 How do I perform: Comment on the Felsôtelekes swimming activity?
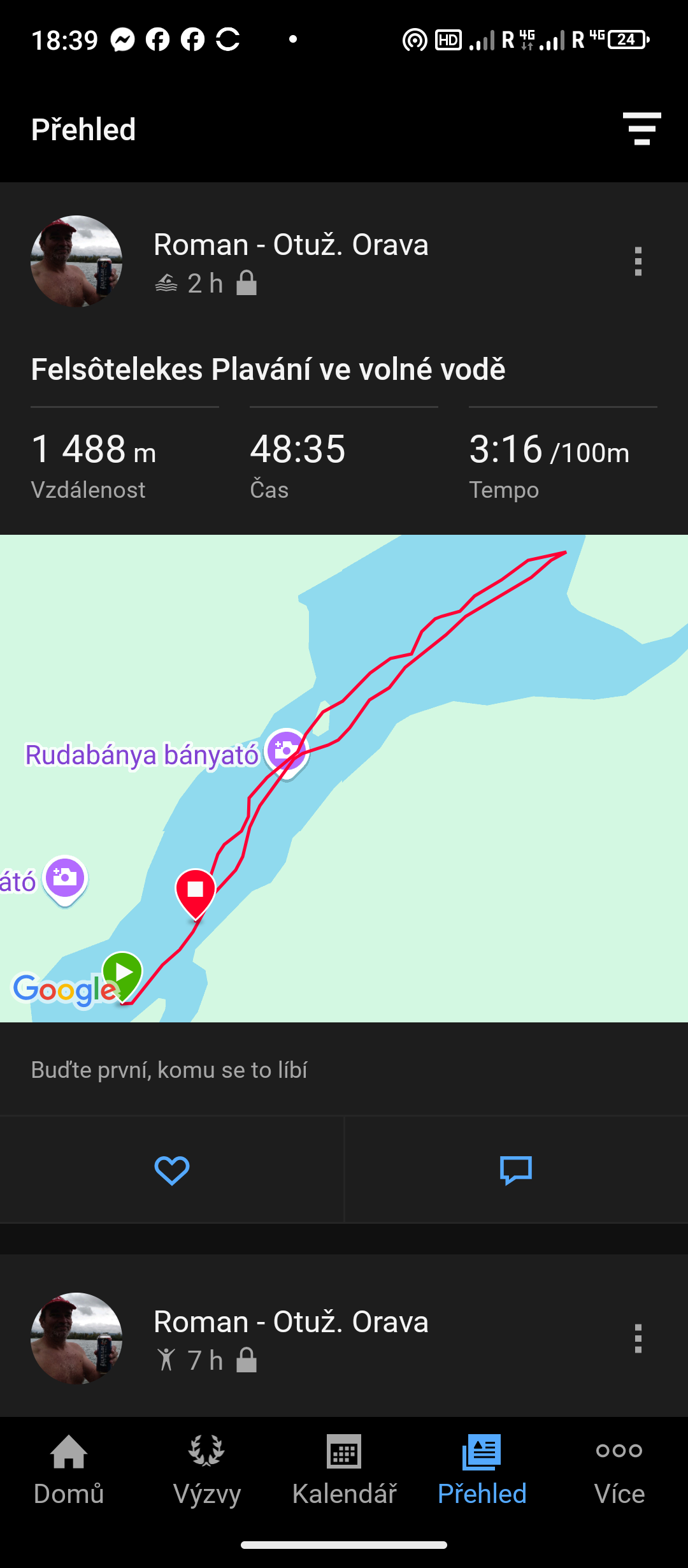(x=516, y=1170)
